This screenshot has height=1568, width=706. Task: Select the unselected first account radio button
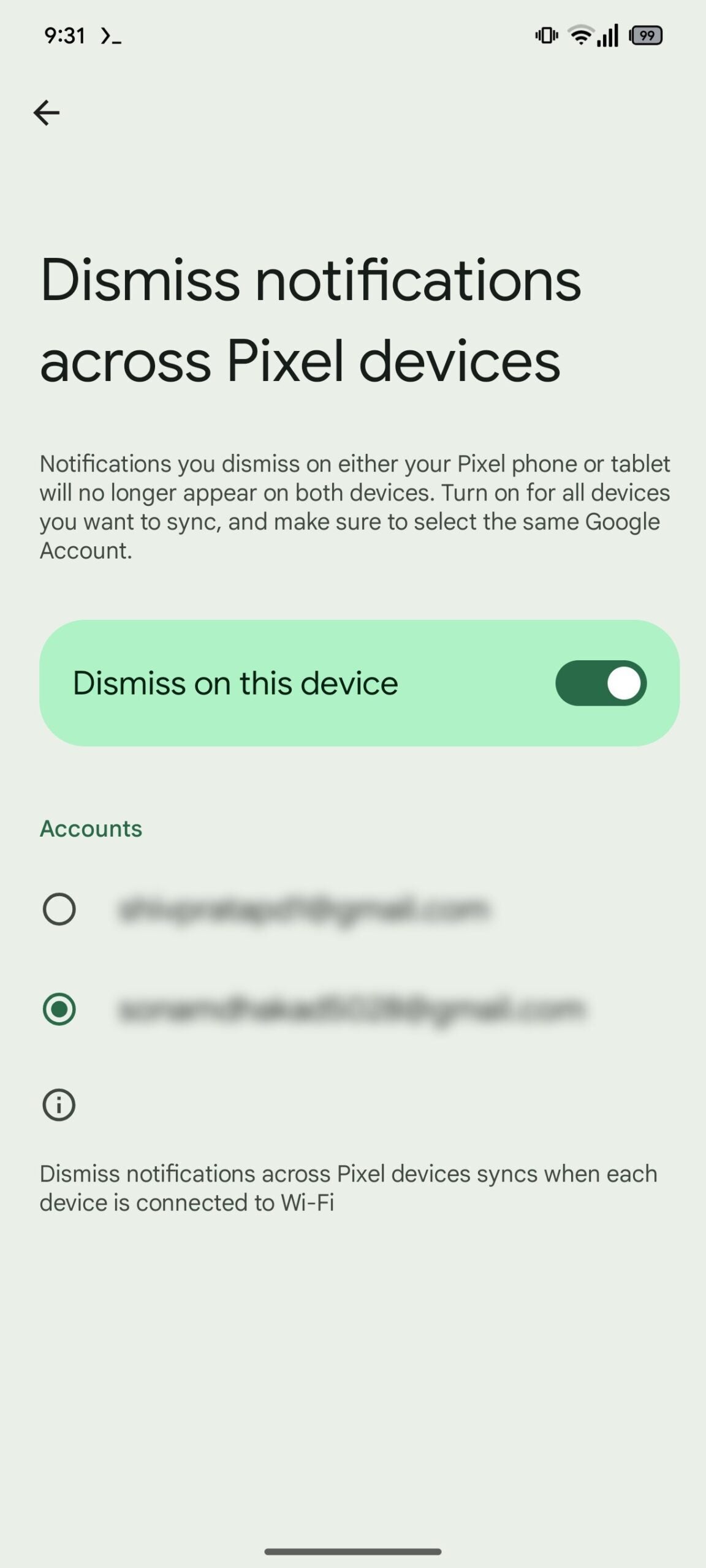pos(59,908)
